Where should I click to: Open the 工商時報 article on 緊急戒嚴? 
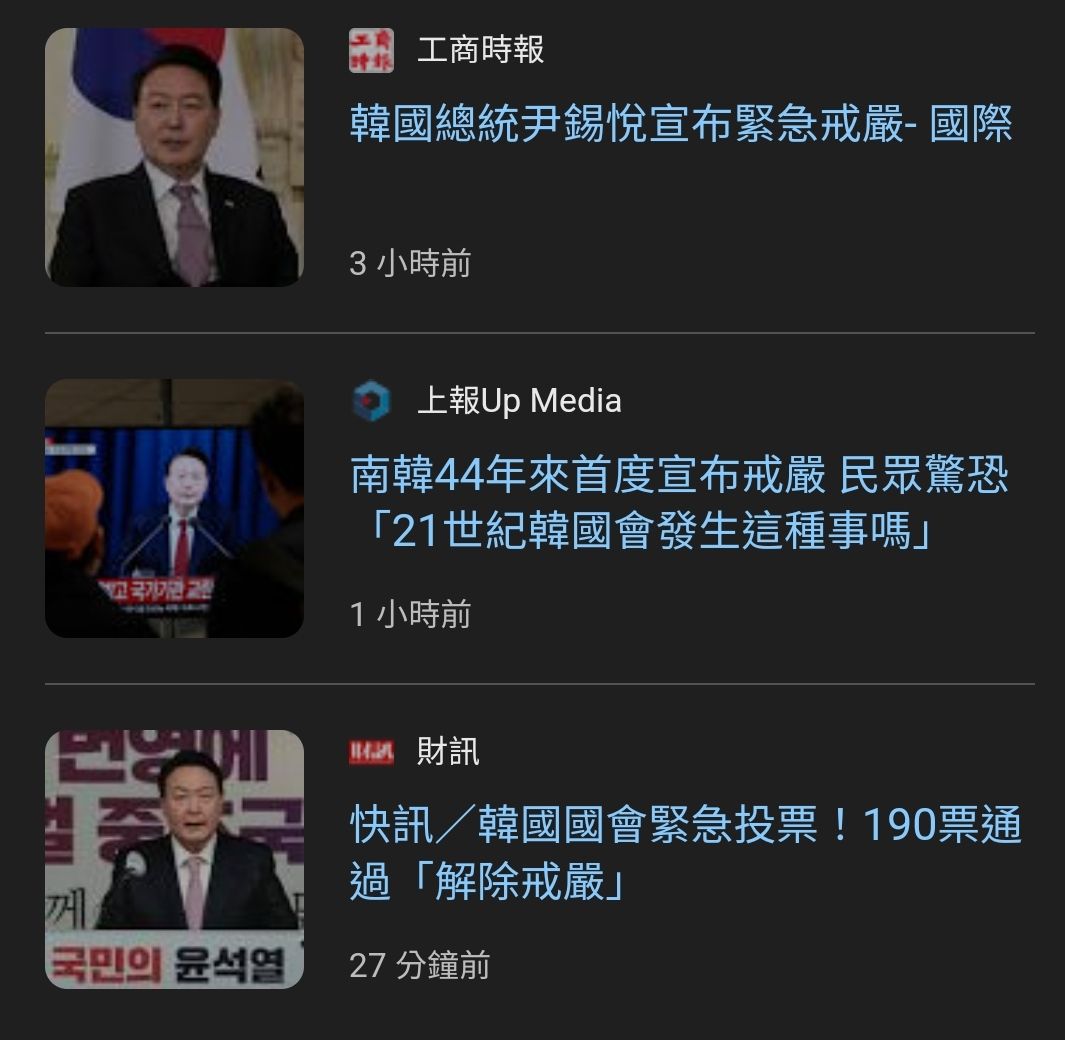(680, 125)
